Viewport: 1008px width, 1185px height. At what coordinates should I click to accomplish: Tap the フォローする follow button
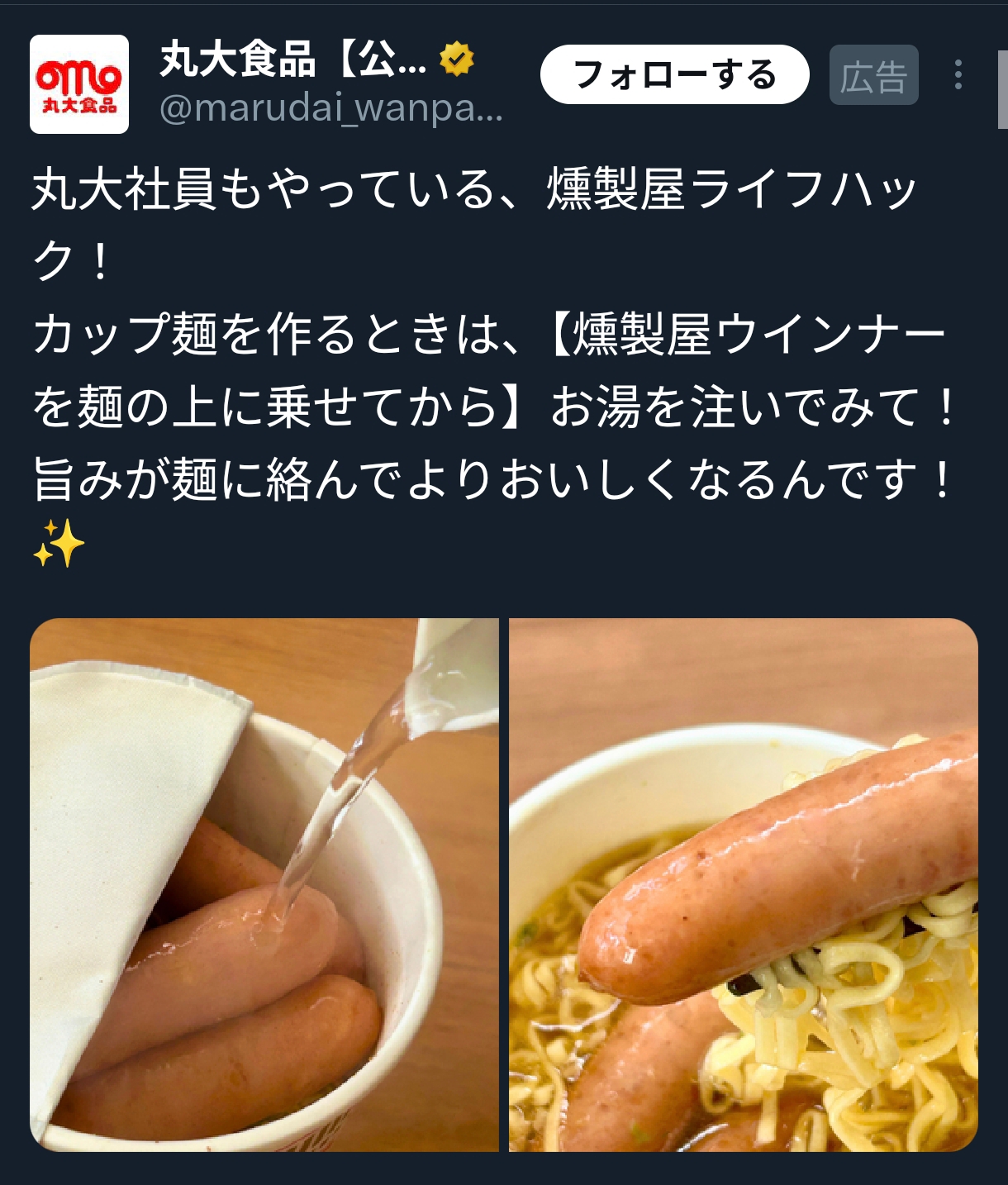(x=674, y=75)
